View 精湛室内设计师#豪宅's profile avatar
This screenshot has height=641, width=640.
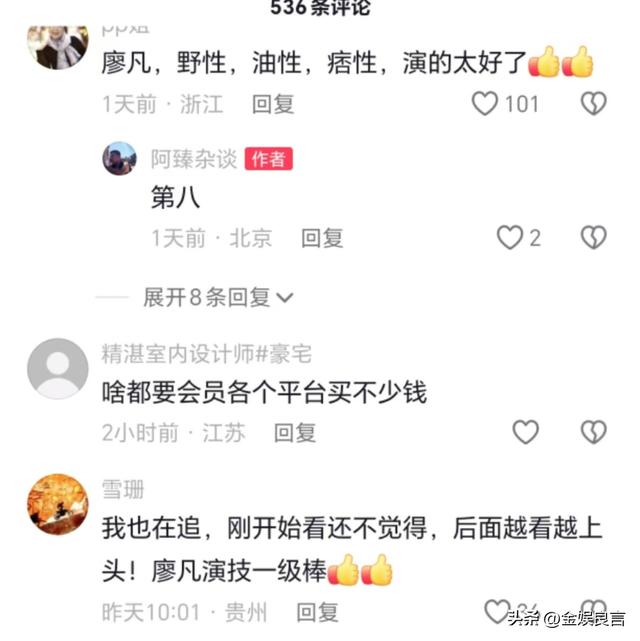coord(58,369)
